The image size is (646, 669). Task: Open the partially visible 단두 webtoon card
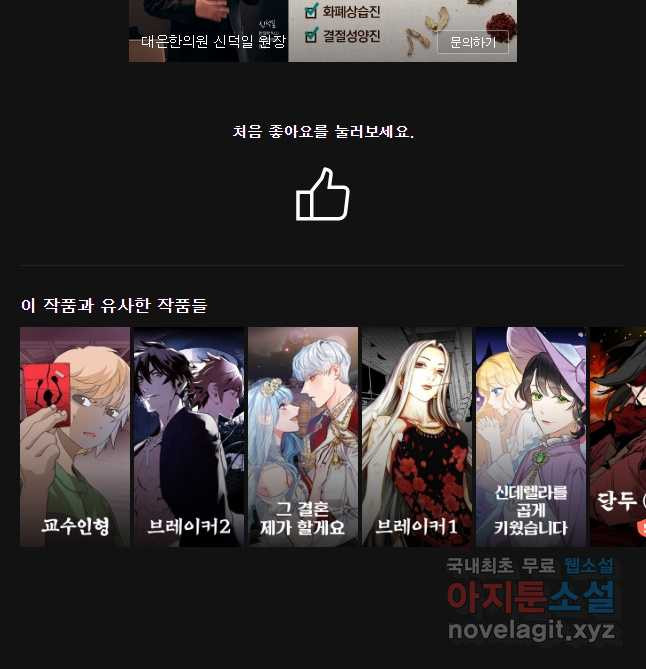[x=620, y=437]
